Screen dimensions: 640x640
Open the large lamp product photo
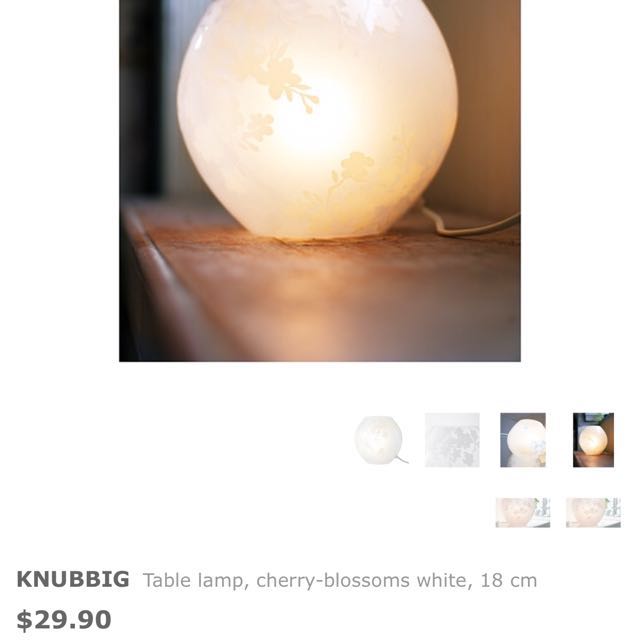(319, 180)
